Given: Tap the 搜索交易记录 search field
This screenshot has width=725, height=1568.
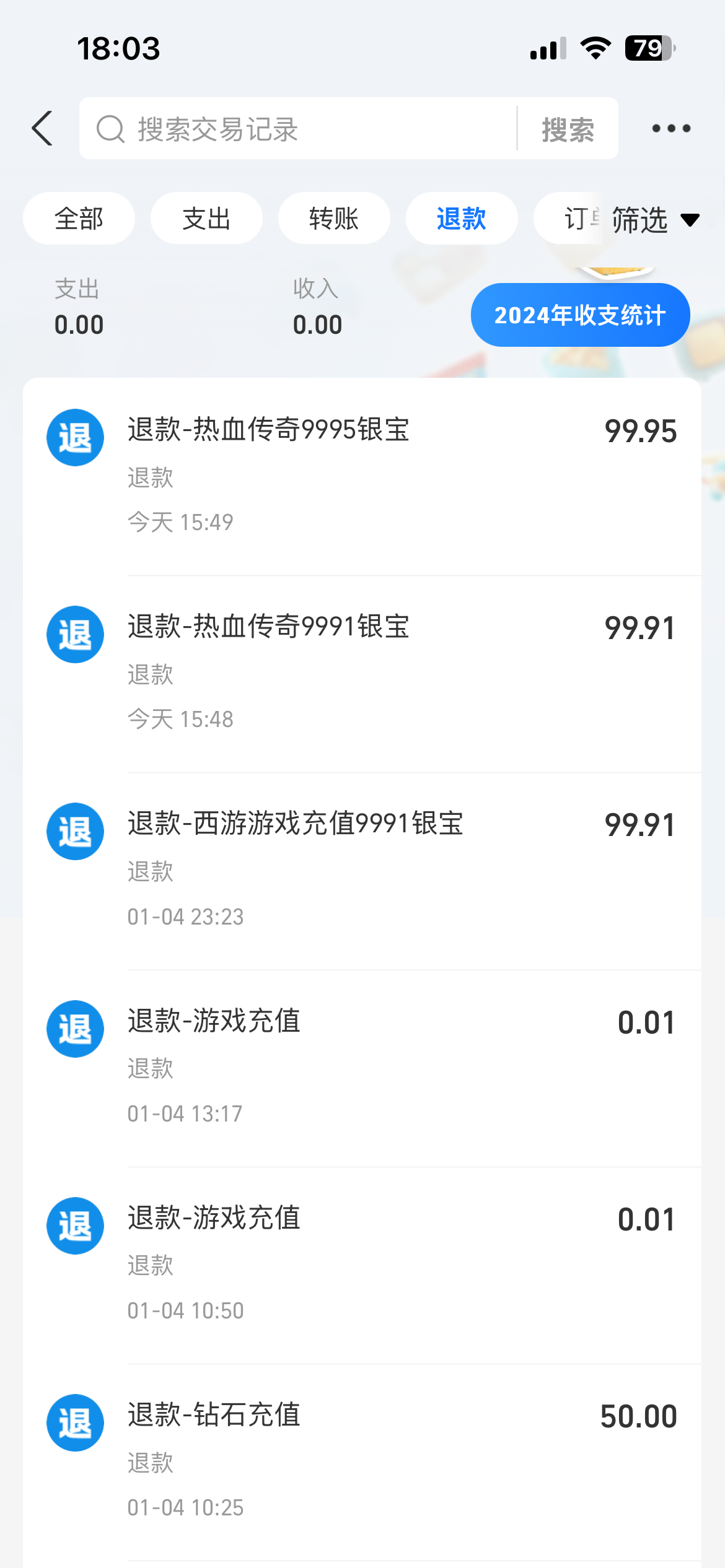Looking at the screenshot, I should coord(297,129).
